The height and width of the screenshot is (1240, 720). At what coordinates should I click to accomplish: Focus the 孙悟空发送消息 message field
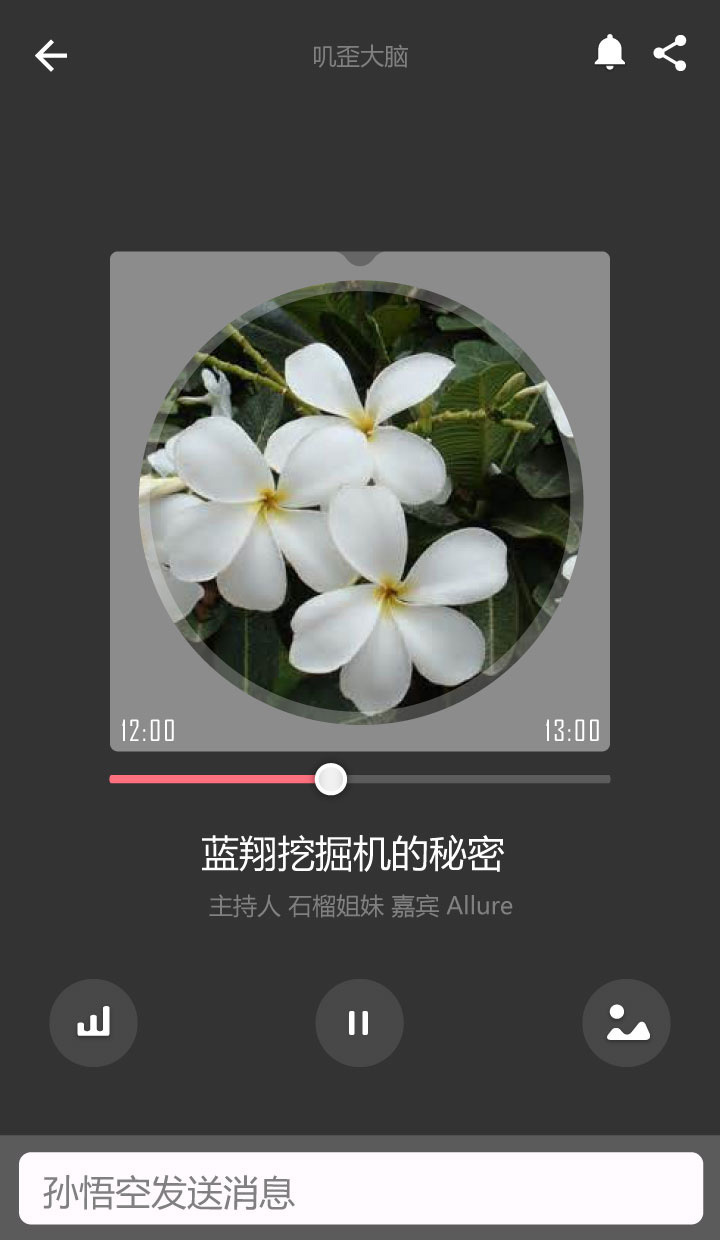tap(361, 1188)
